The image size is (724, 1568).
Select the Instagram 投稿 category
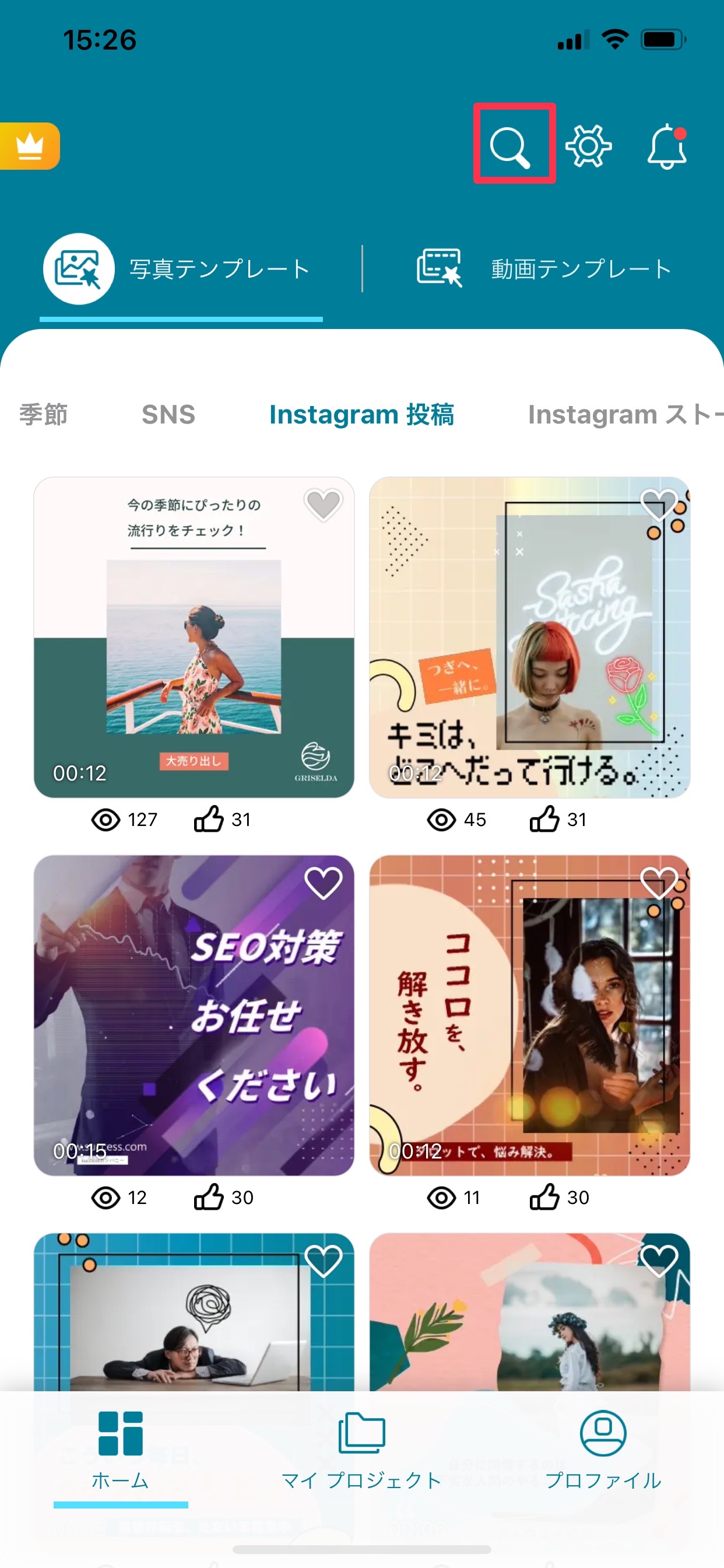361,415
